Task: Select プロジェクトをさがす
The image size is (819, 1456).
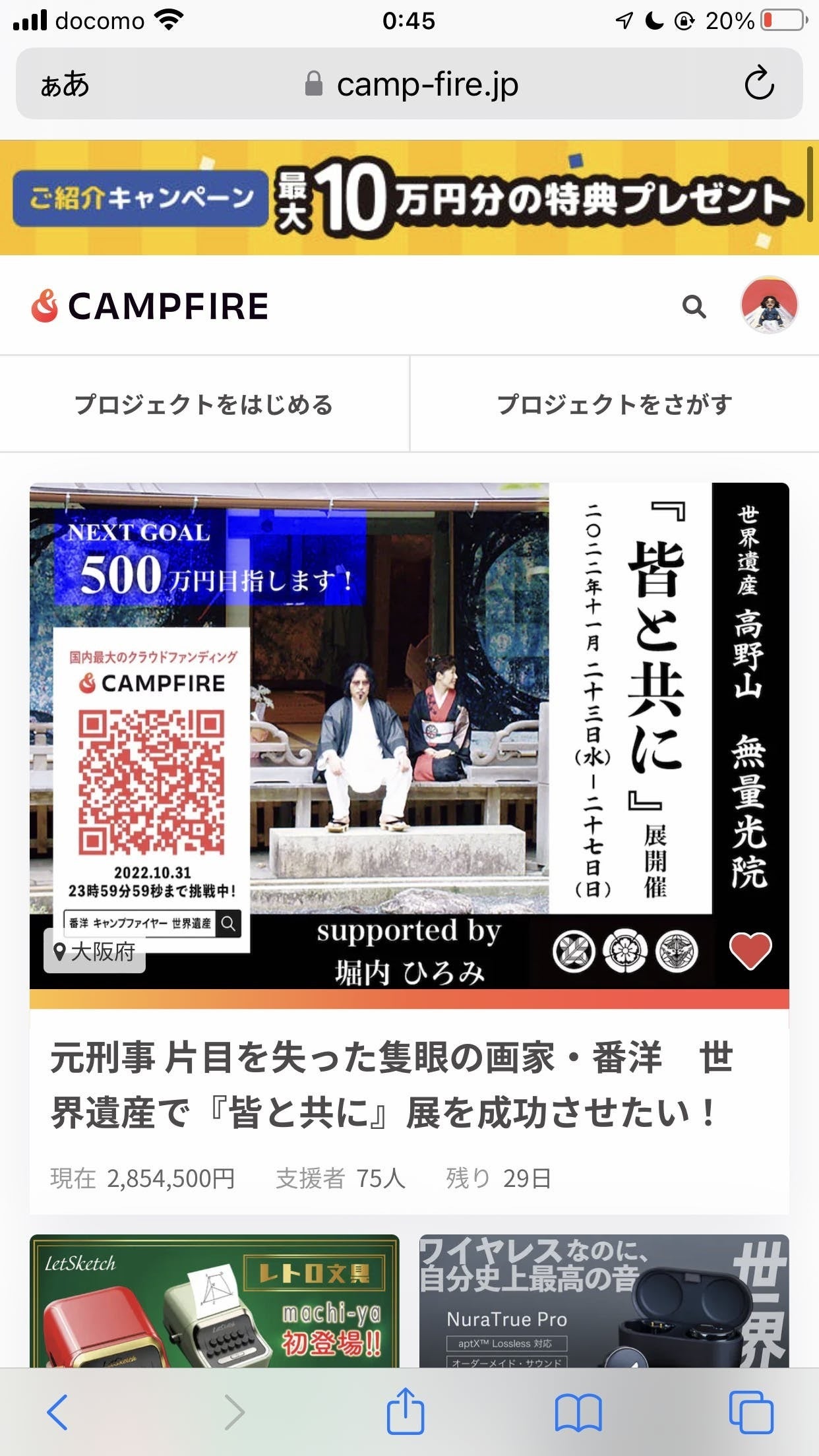Action: (x=614, y=404)
